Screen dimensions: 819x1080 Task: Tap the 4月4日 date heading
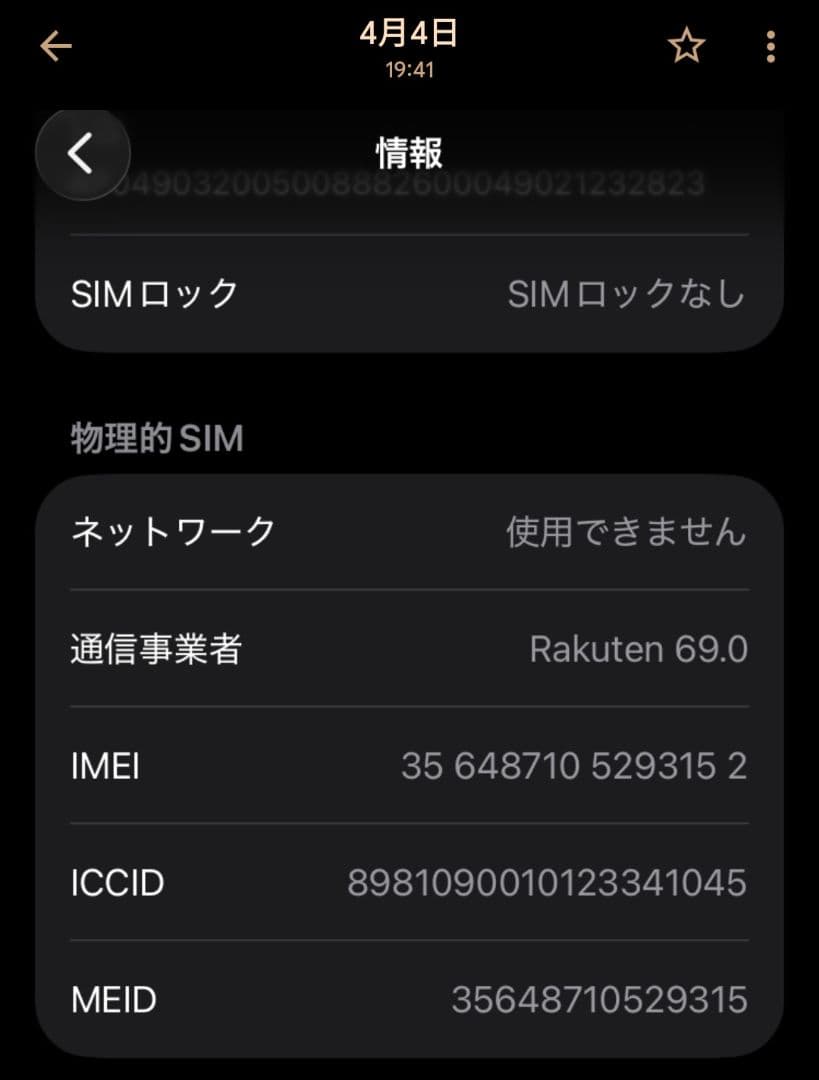[x=409, y=33]
